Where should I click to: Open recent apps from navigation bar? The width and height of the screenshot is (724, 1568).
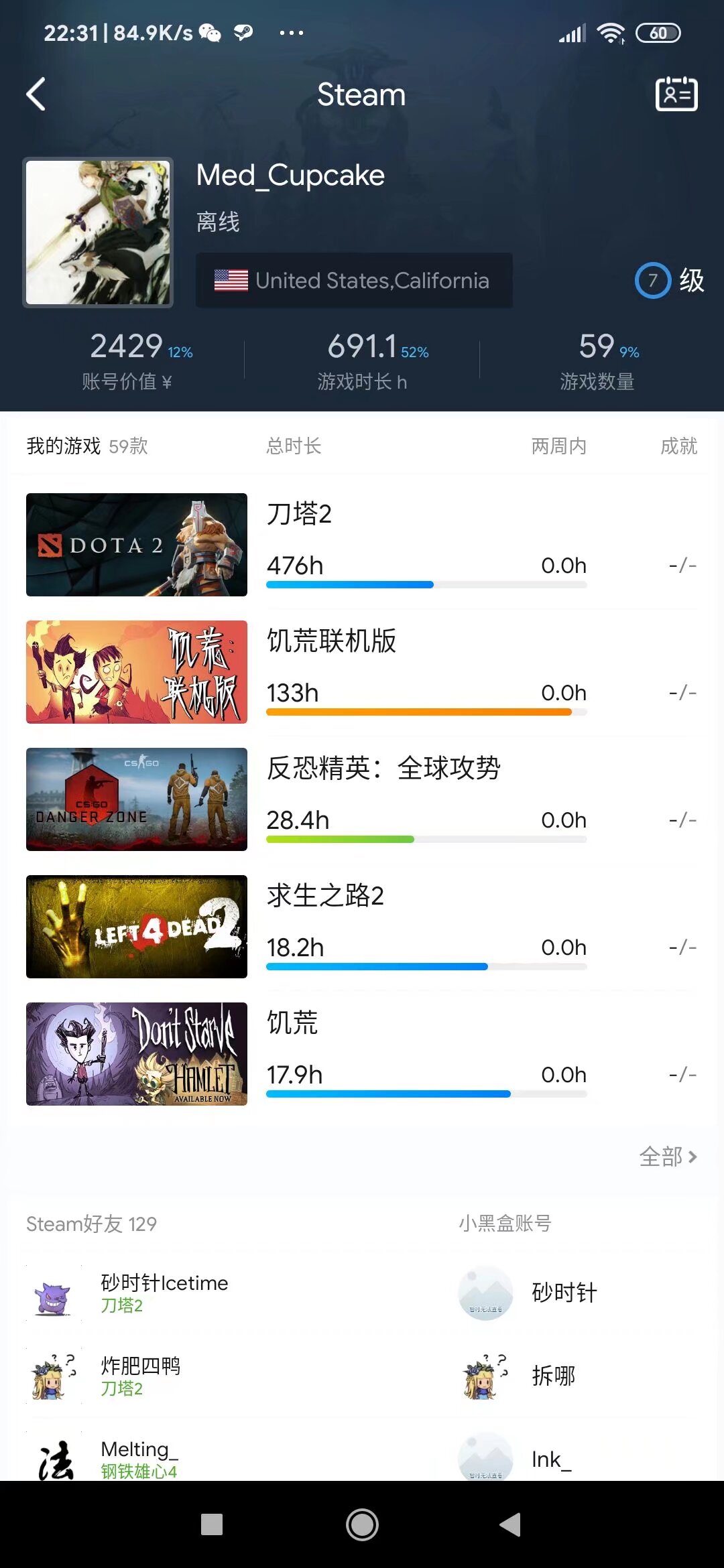212,1524
